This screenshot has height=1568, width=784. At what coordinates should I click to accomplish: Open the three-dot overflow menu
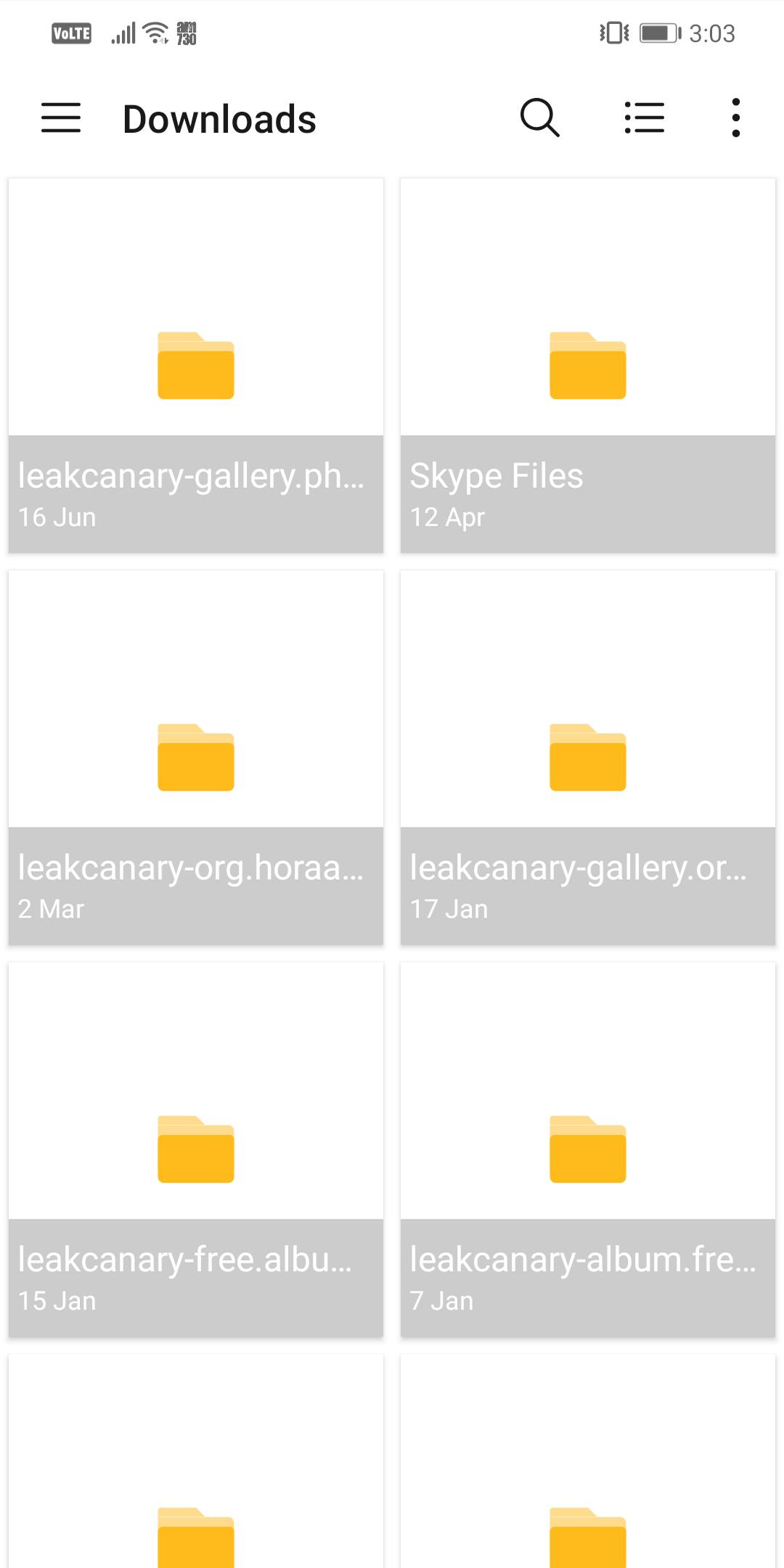tap(735, 118)
